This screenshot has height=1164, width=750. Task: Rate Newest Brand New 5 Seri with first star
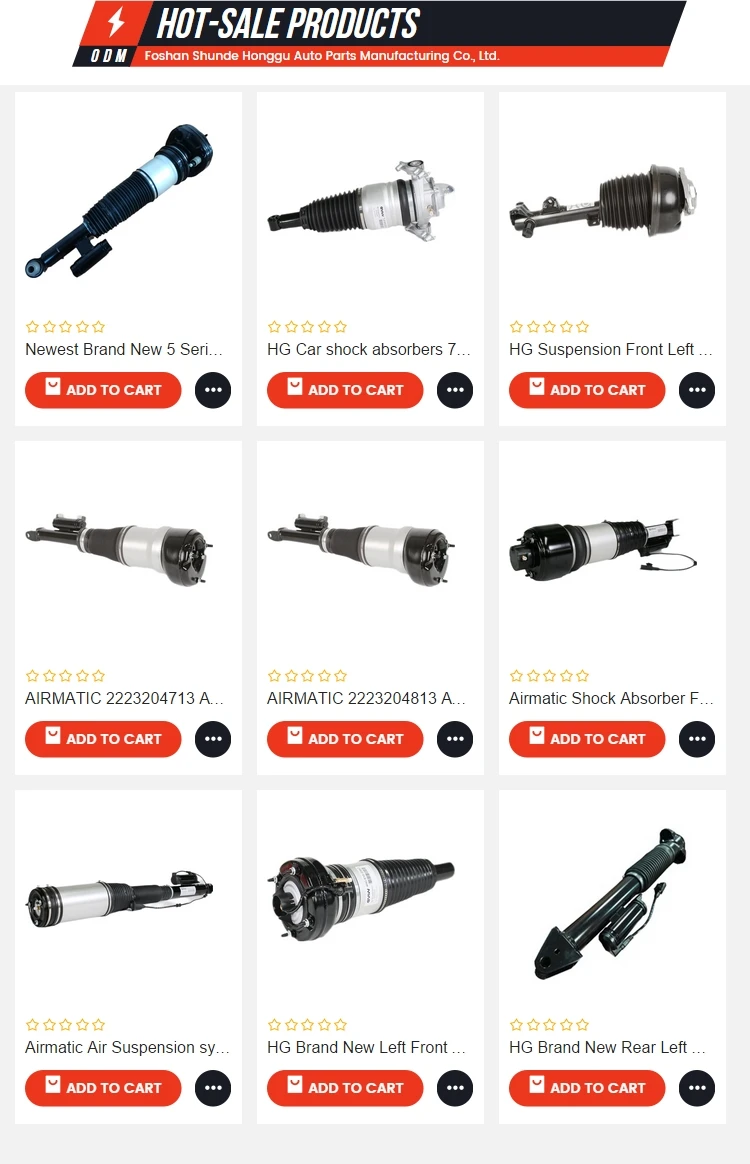tap(31, 326)
